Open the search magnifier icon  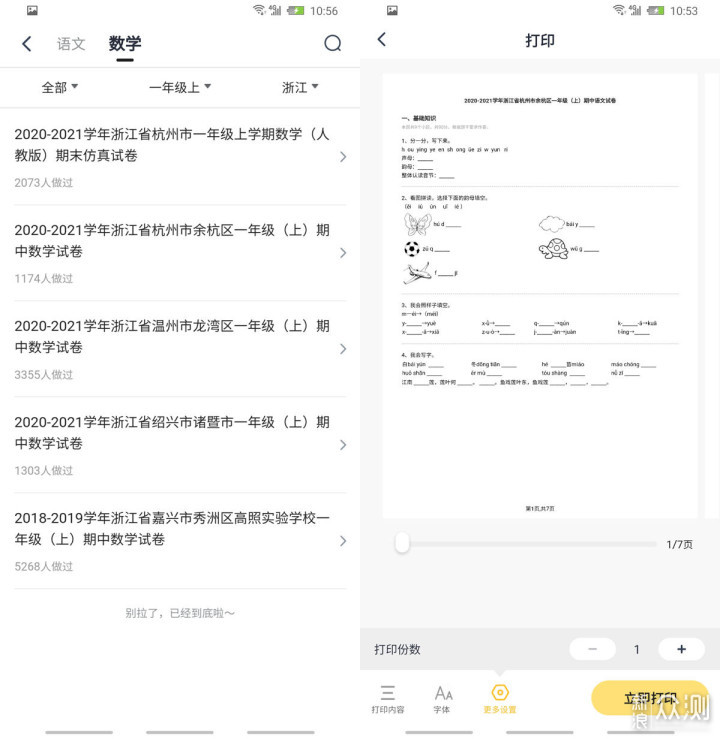point(333,44)
